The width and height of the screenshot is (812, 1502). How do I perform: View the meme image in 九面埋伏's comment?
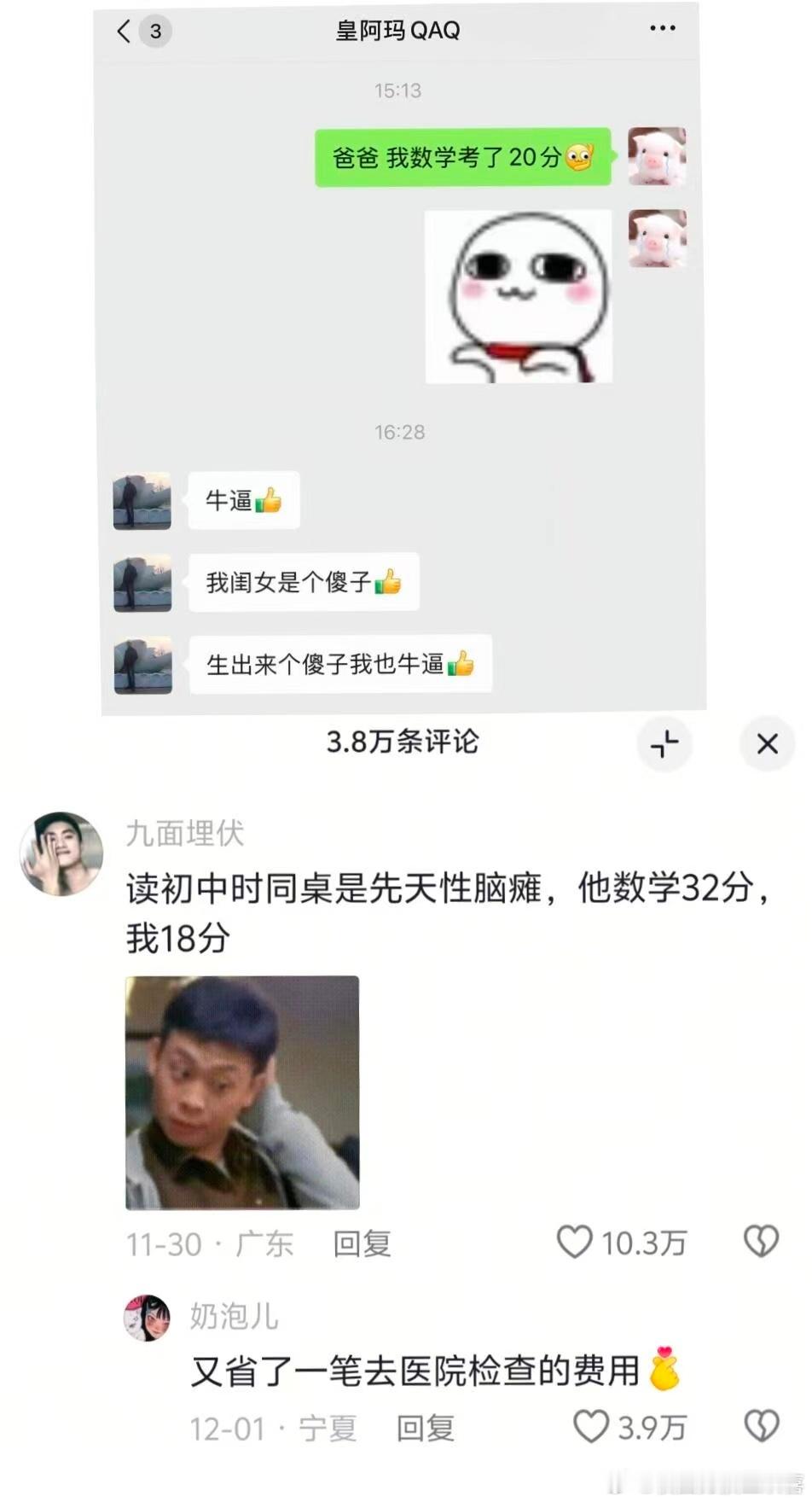click(x=241, y=1092)
